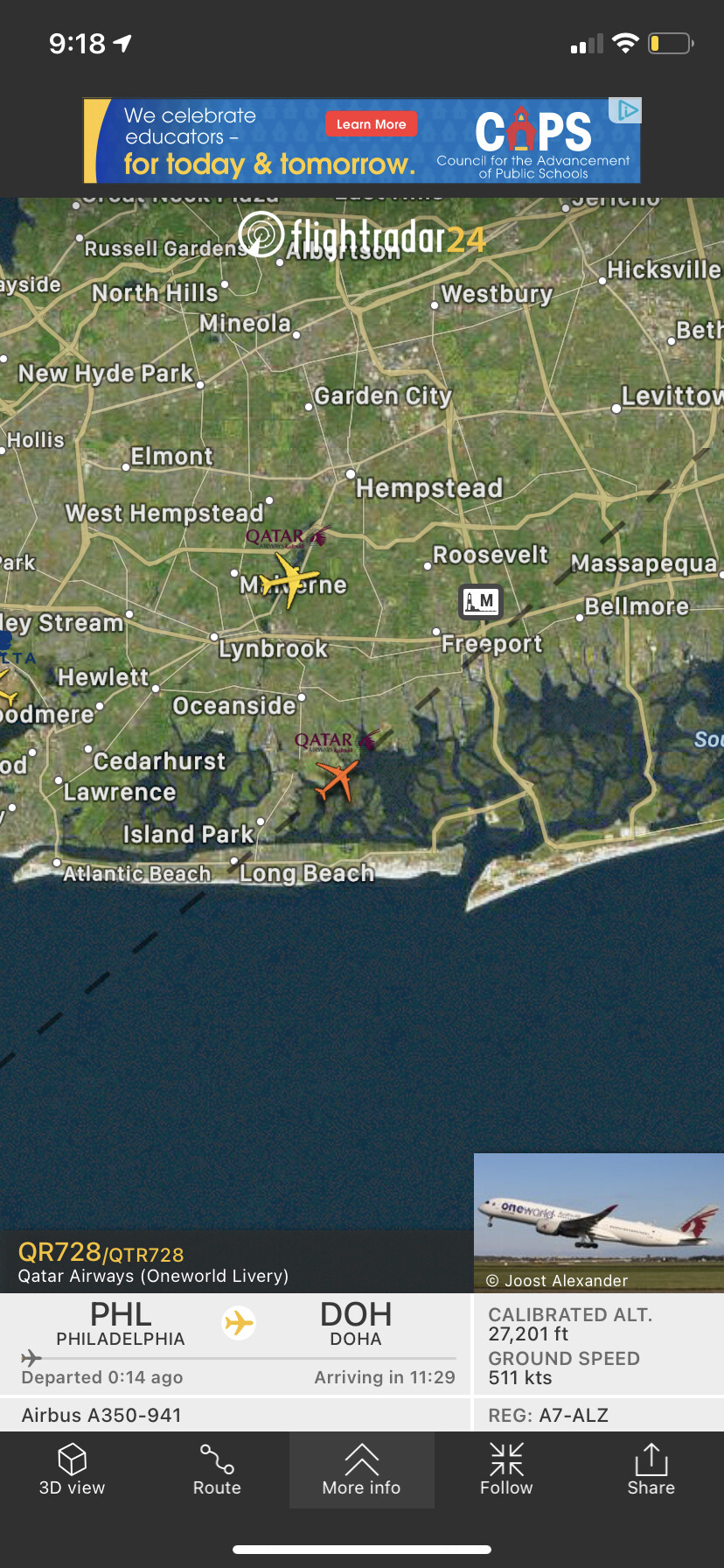
Task: Share flight QR728
Action: (x=651, y=1470)
